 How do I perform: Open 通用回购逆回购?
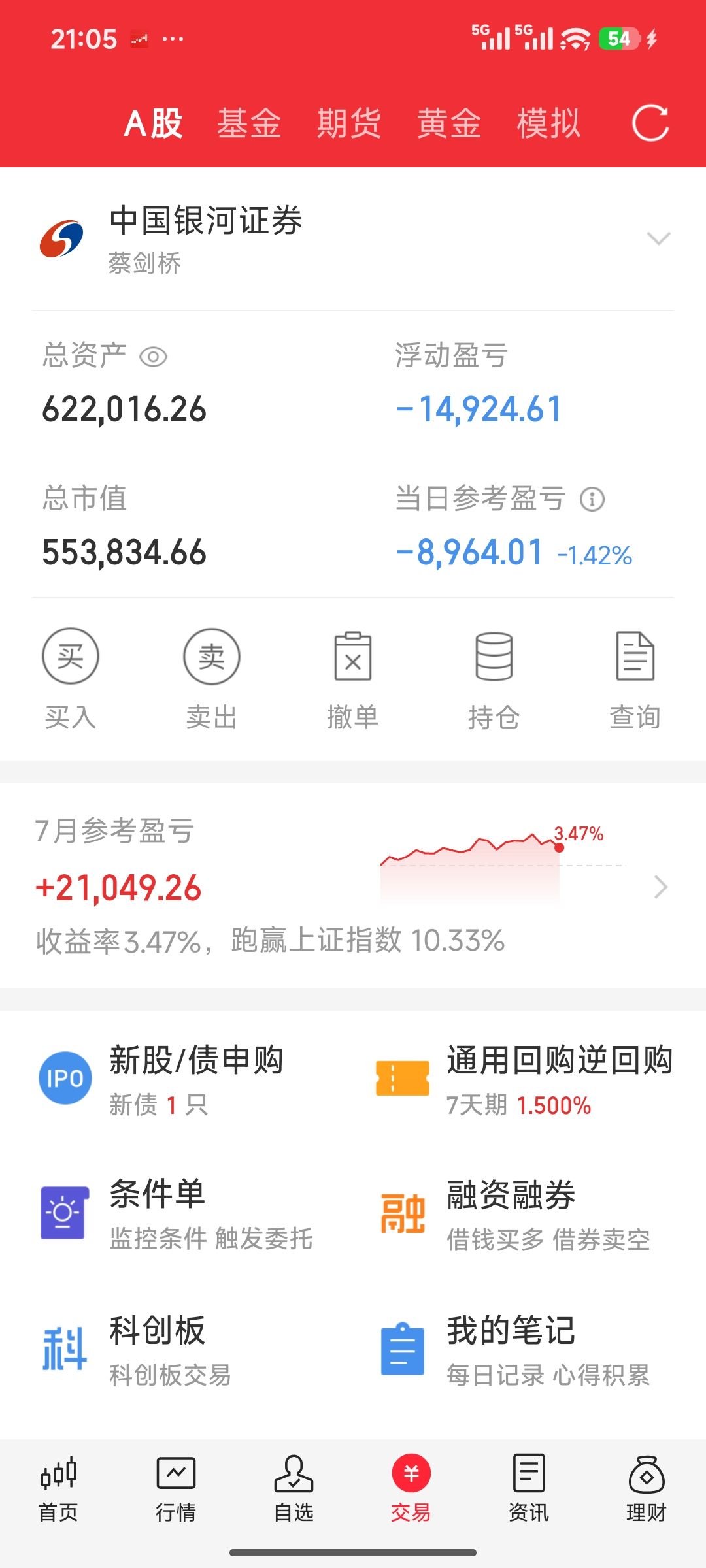click(524, 1078)
